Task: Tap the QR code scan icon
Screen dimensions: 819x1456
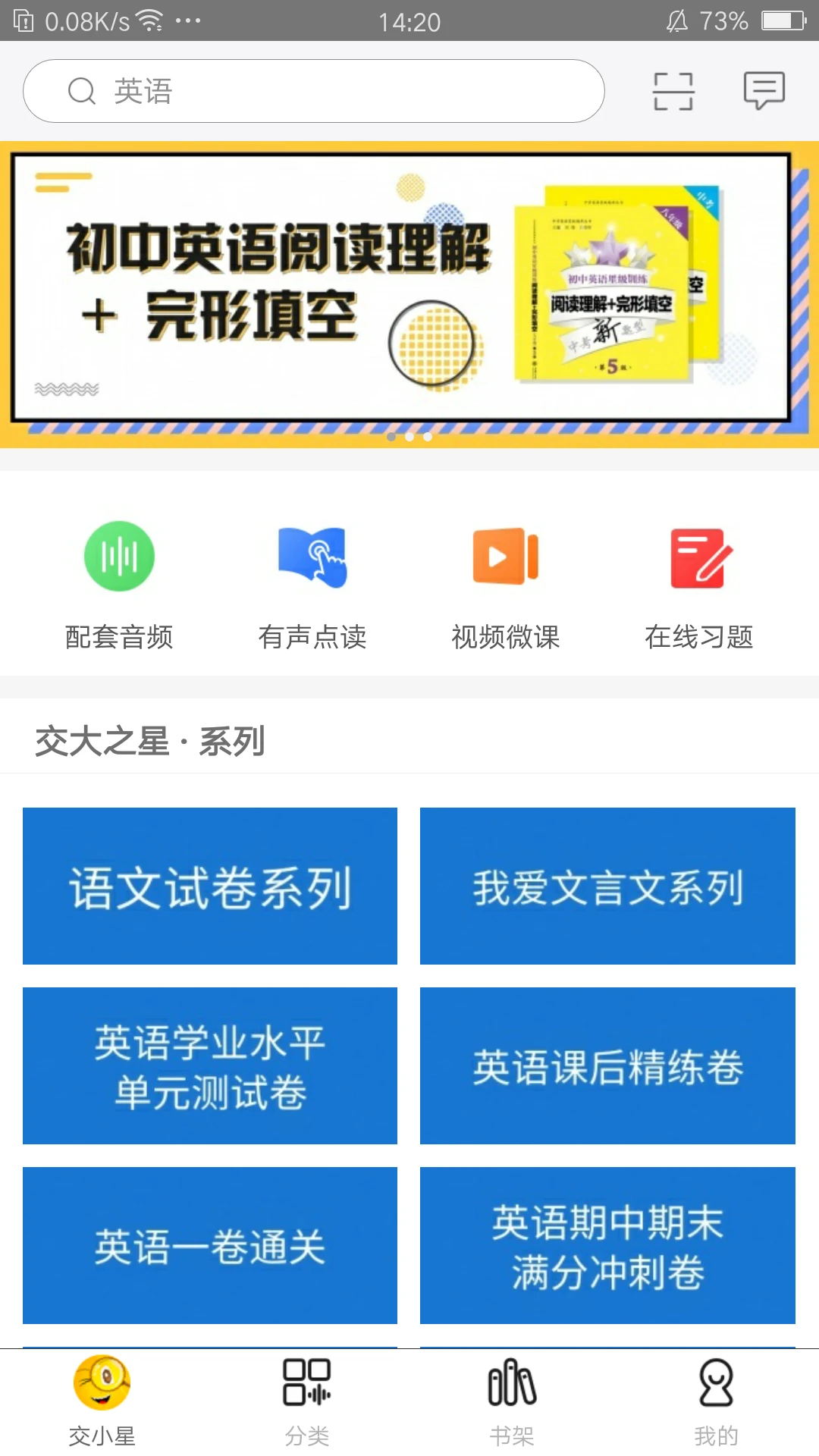Action: [x=673, y=89]
